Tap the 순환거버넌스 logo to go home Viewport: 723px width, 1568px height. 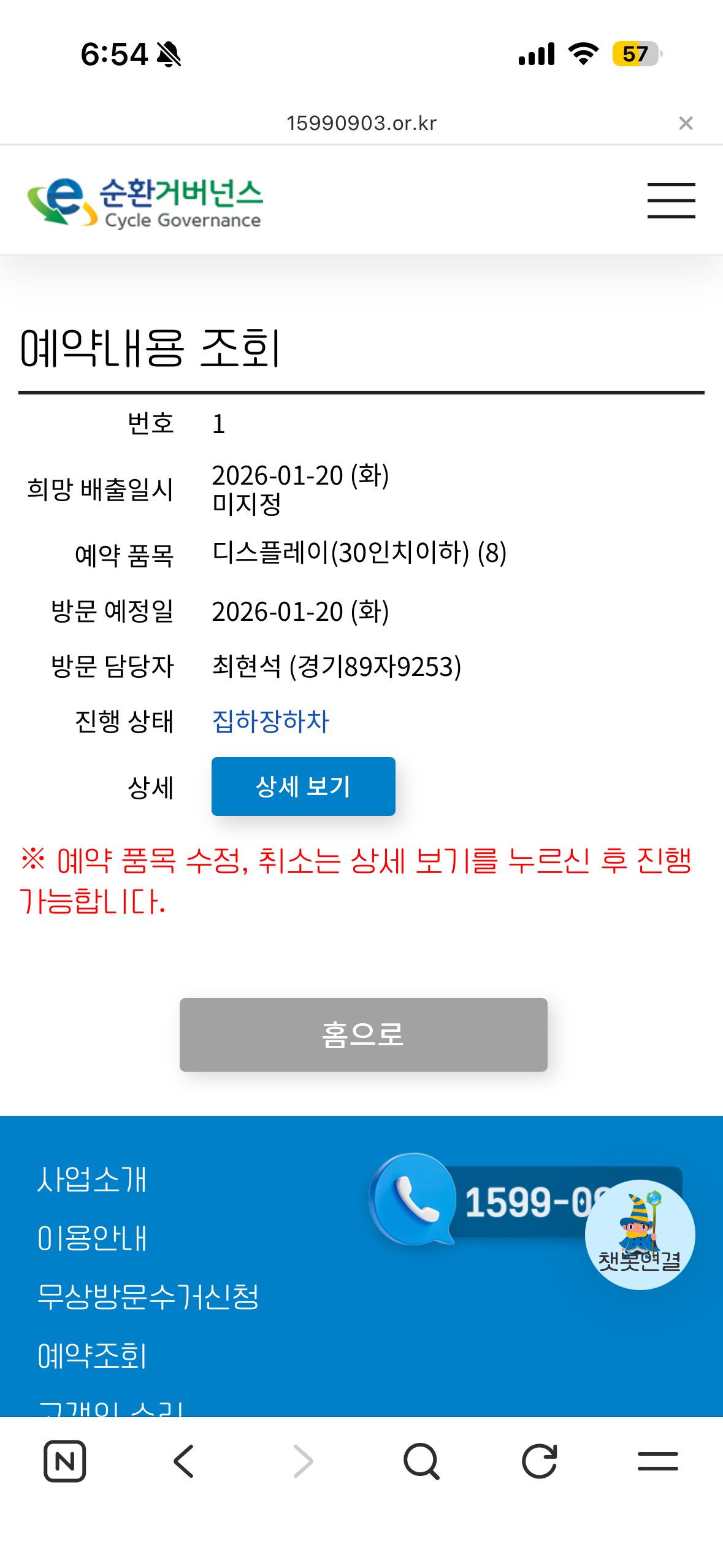[145, 202]
